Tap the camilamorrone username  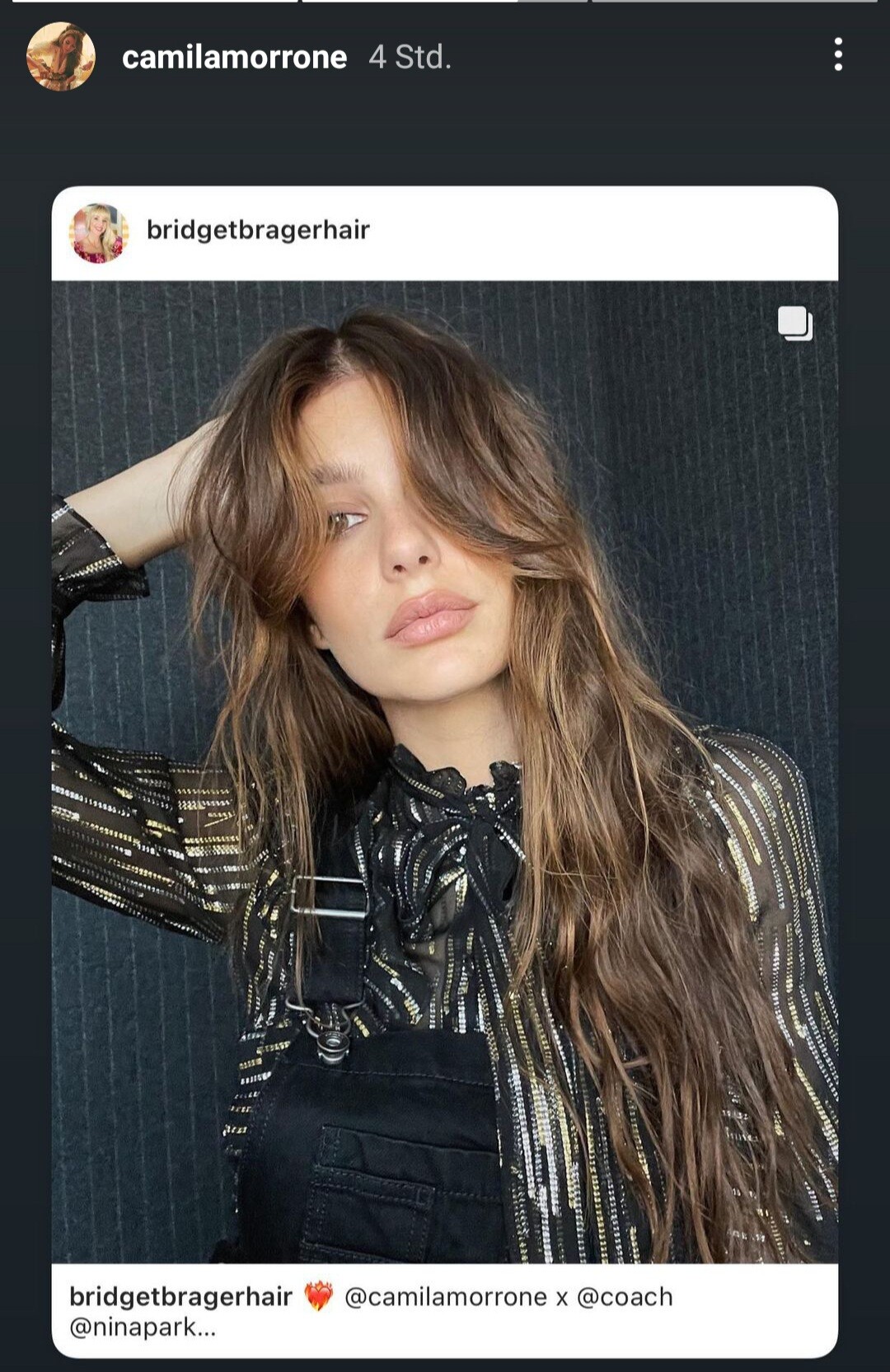click(234, 57)
